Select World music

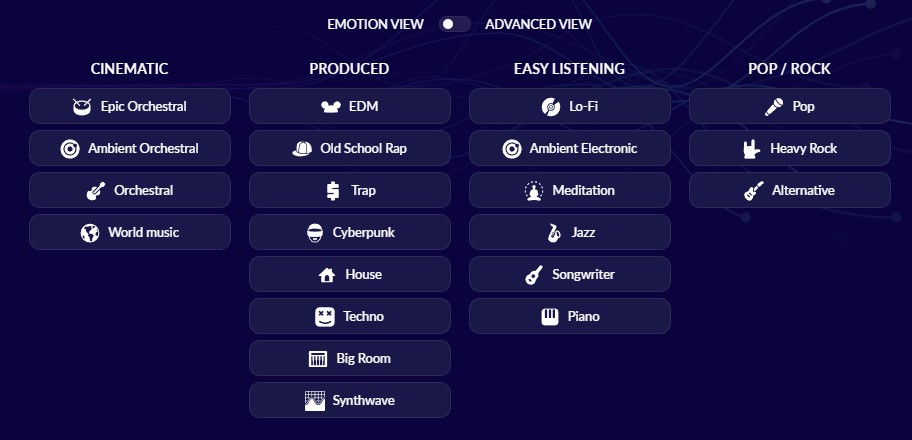(x=130, y=232)
